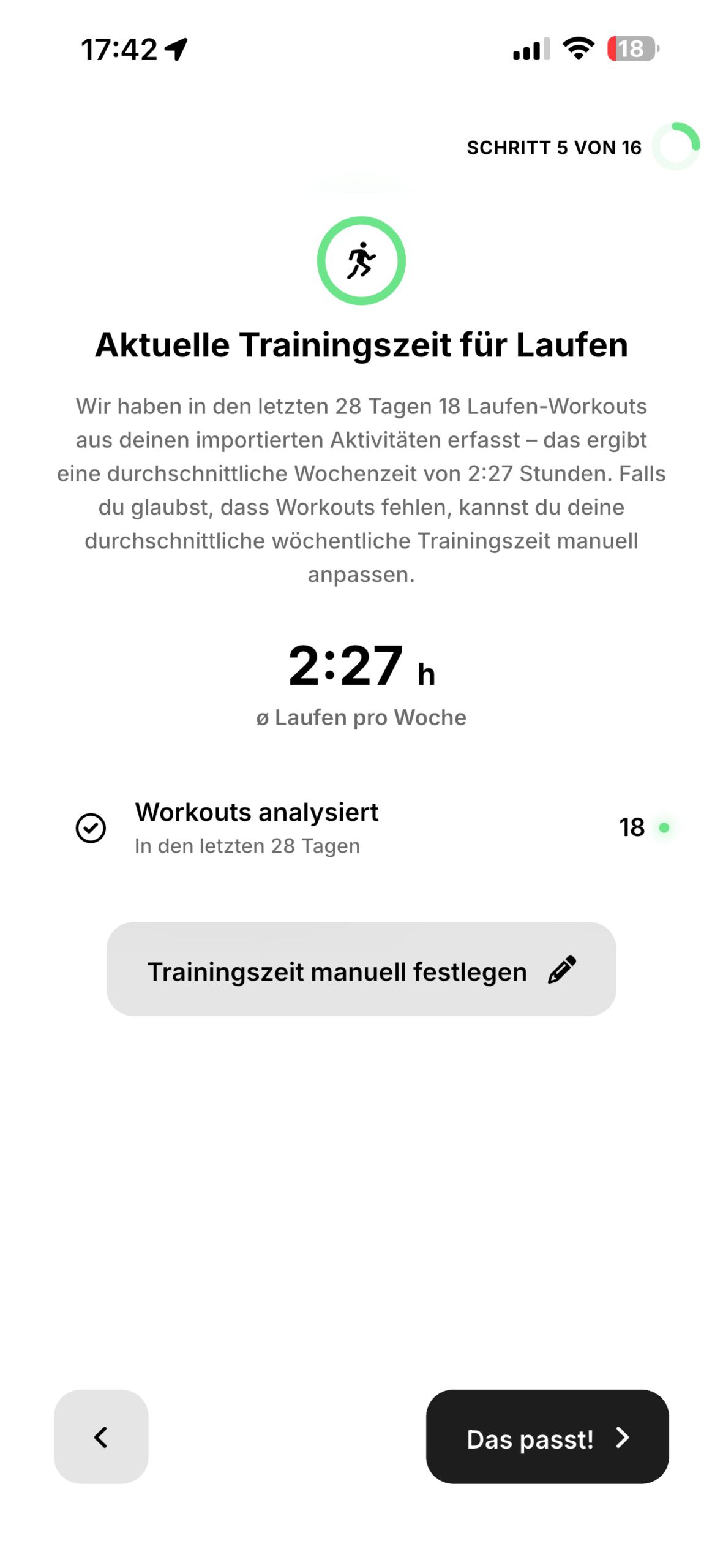Tap 'Trainingszeit manuell festlegen' button
723x1568 pixels.
click(x=361, y=968)
